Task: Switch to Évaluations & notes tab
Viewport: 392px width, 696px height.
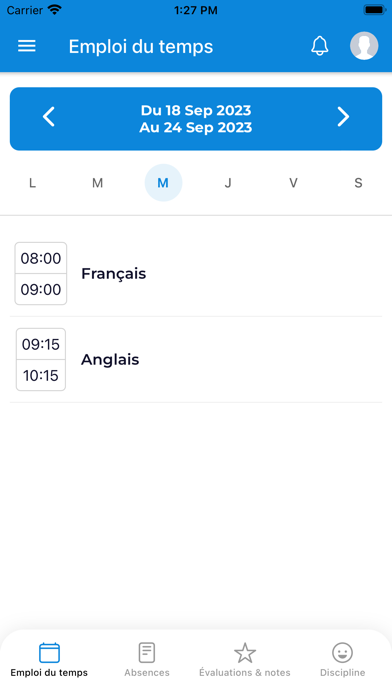Action: tap(245, 660)
